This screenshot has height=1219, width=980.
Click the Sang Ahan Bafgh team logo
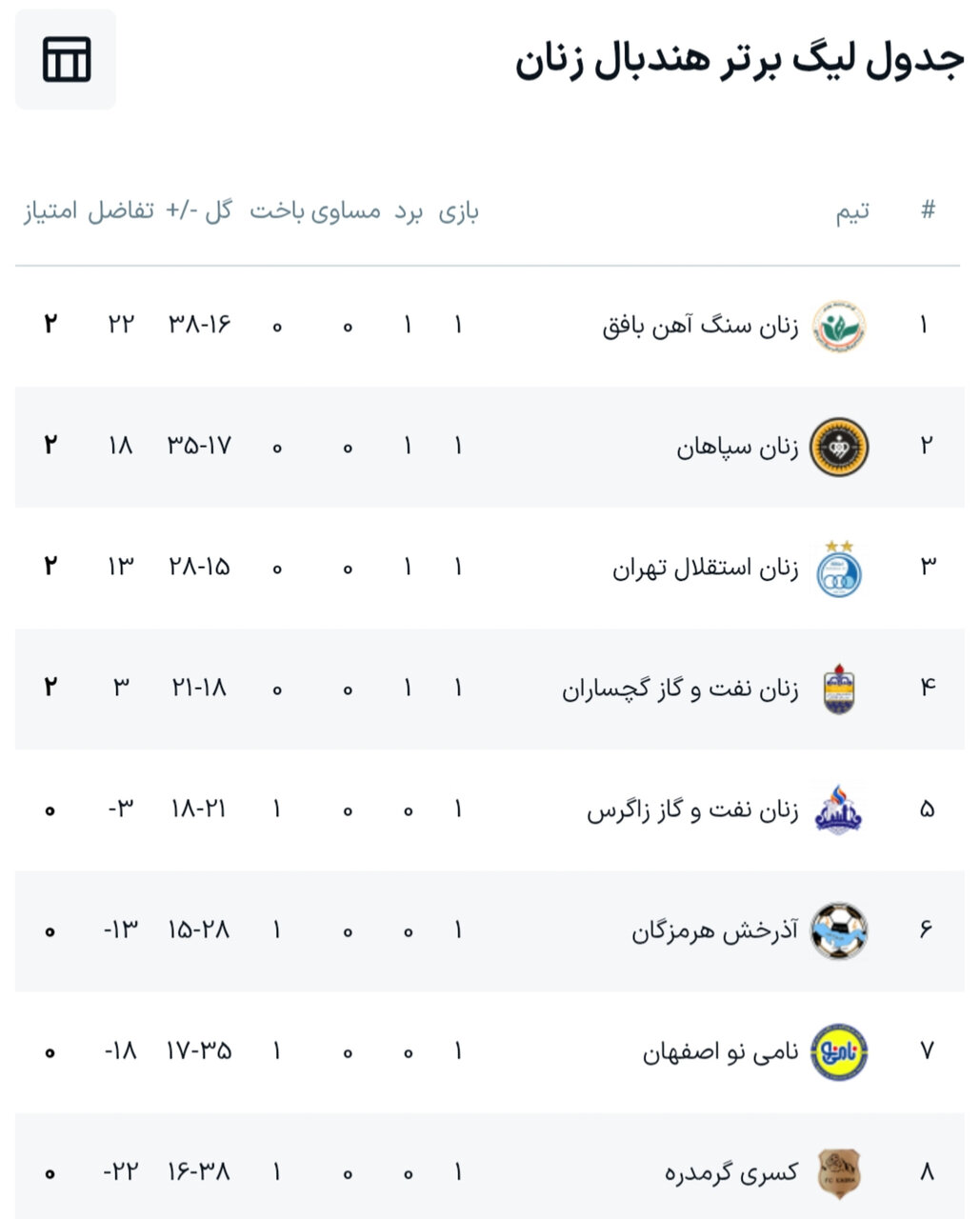pos(839,324)
